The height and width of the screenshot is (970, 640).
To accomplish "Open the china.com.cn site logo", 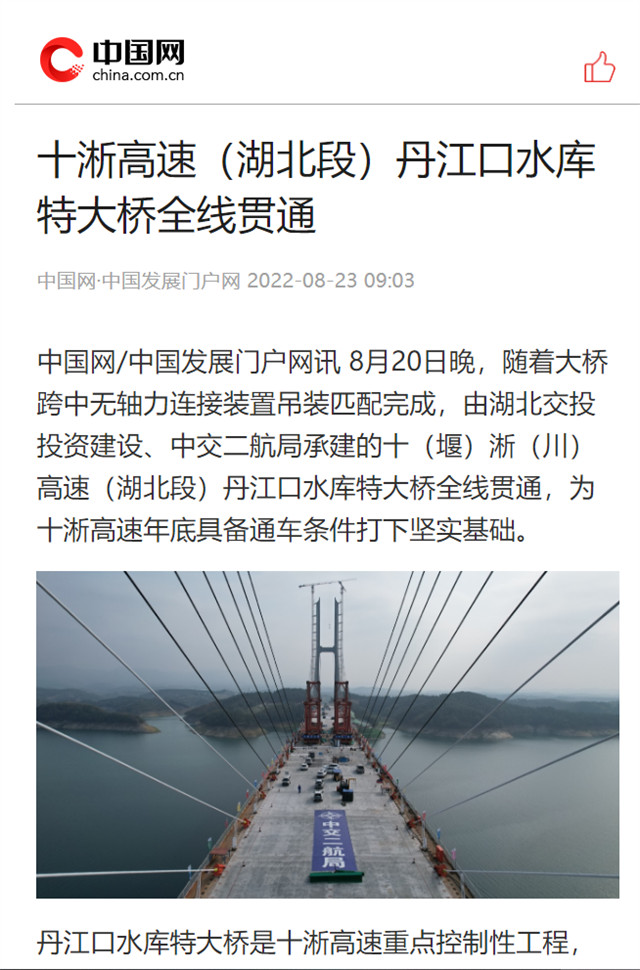I will click(112, 60).
